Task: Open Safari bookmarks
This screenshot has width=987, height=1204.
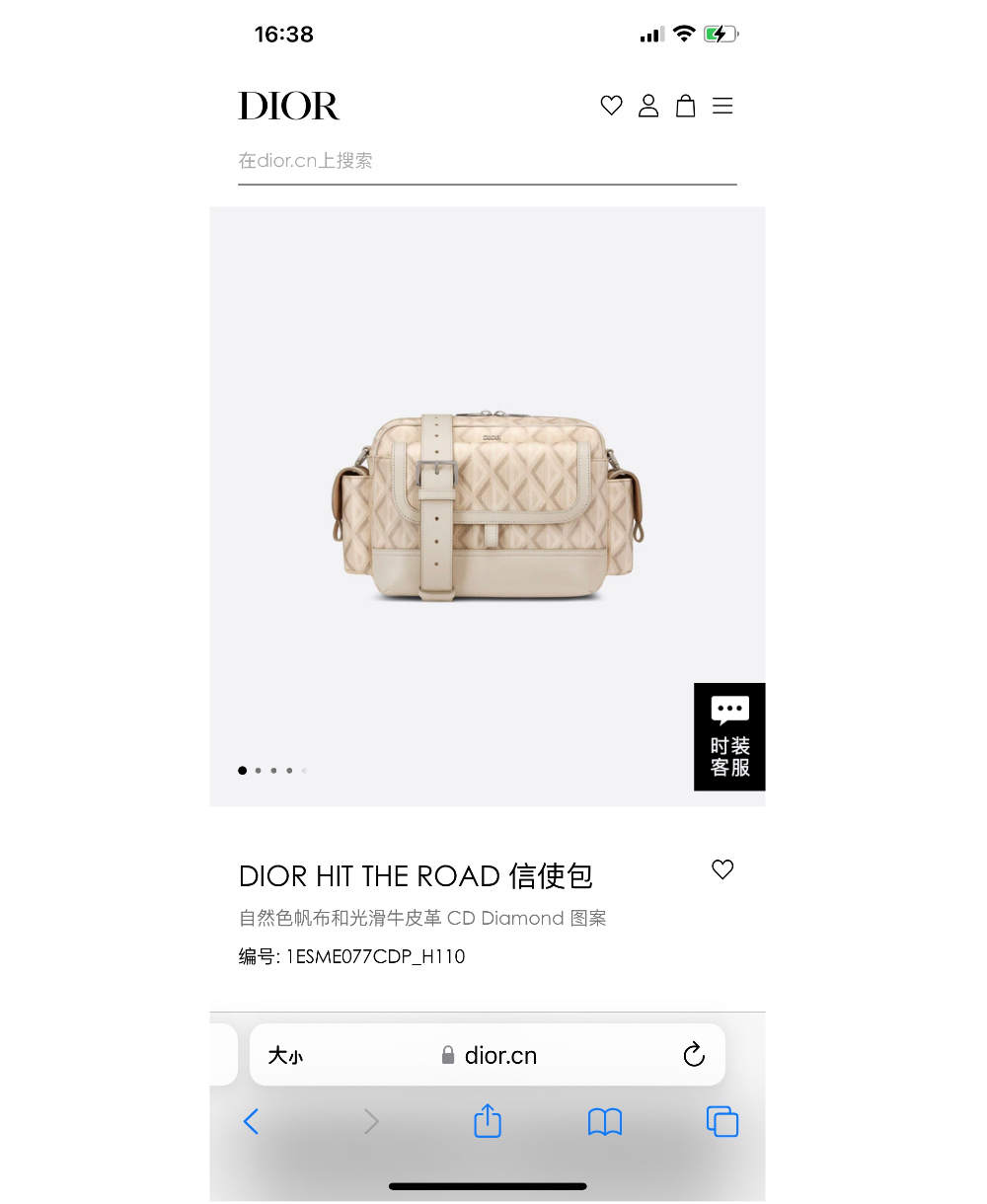Action: click(x=604, y=1121)
